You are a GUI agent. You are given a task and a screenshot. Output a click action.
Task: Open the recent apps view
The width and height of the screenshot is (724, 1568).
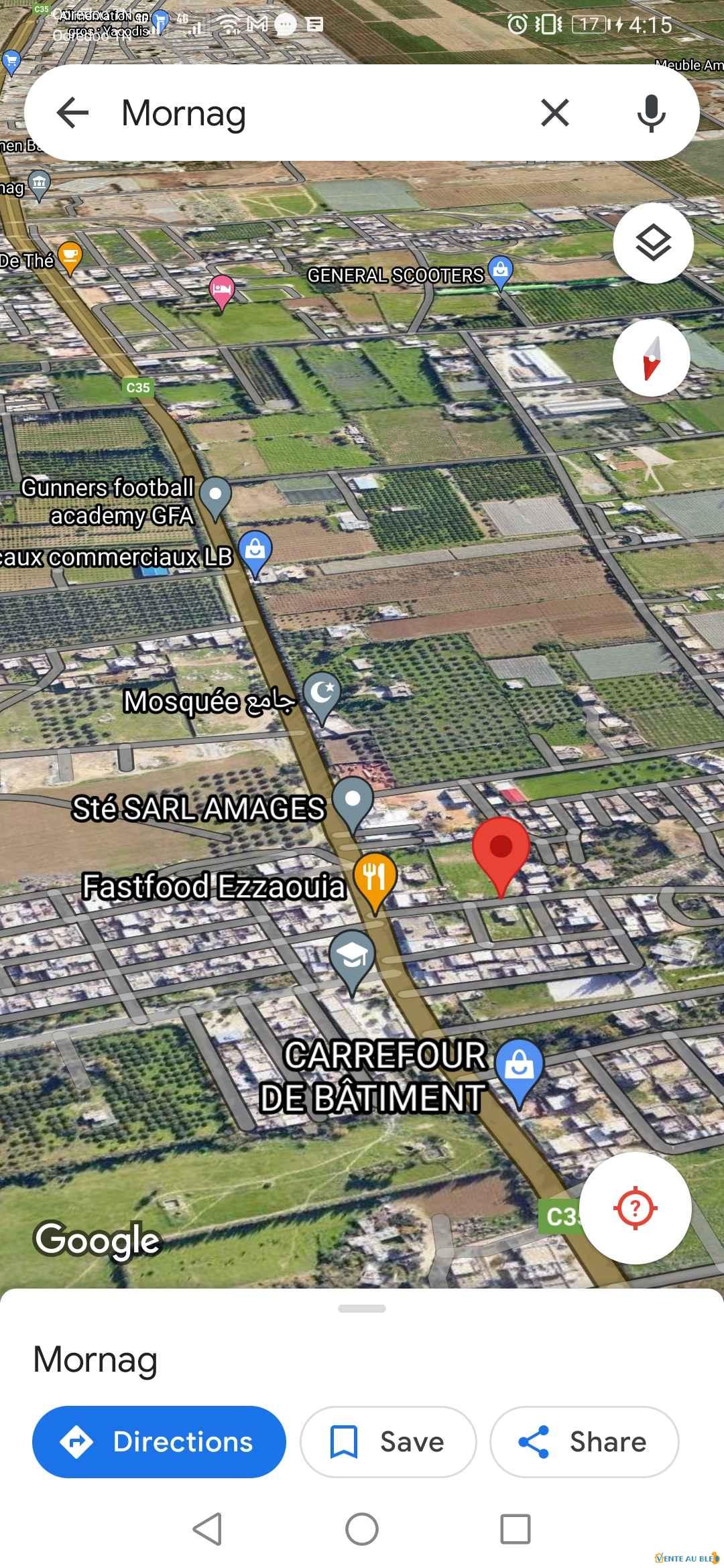pos(515,1529)
